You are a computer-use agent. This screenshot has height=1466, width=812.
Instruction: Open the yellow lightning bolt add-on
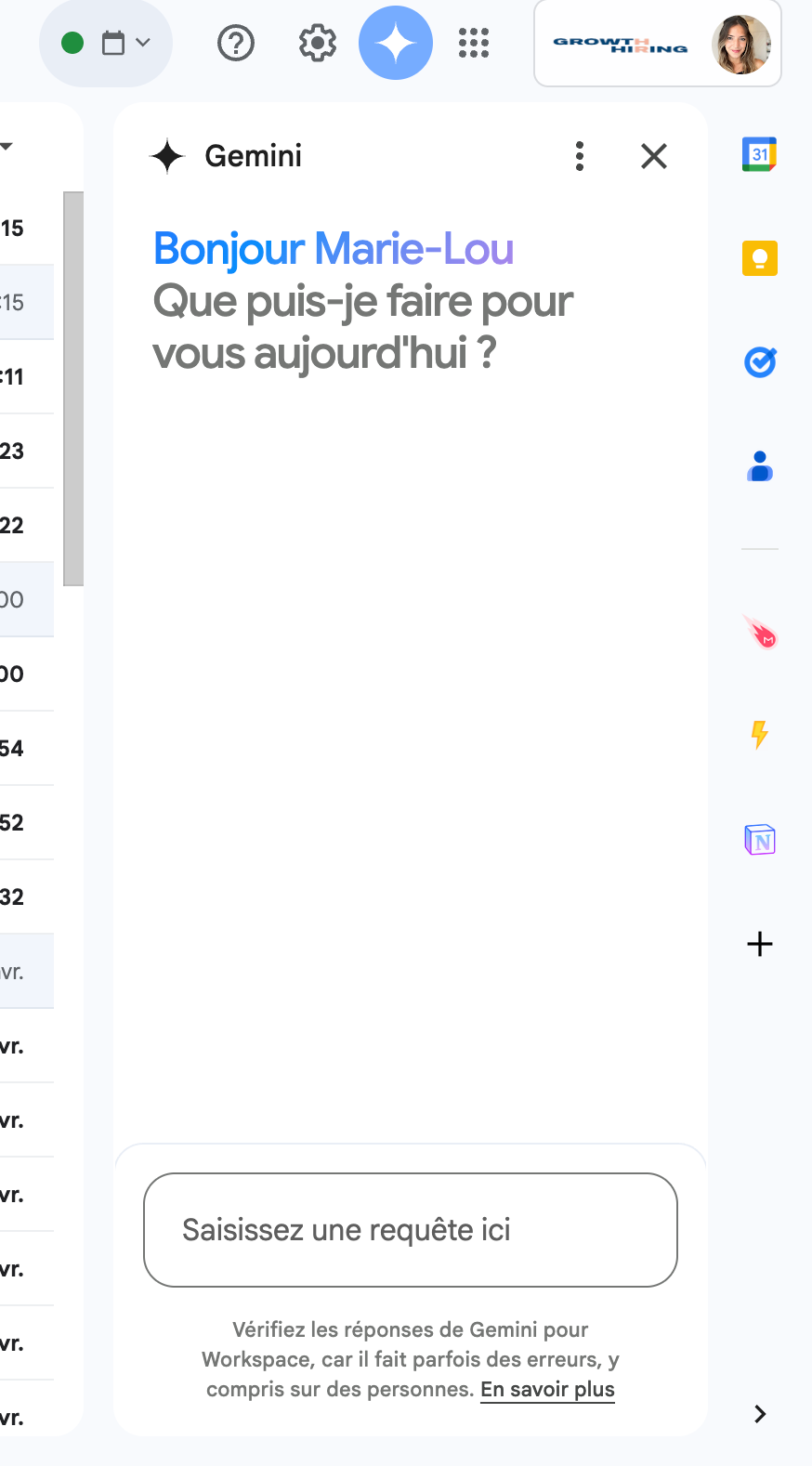[x=760, y=735]
